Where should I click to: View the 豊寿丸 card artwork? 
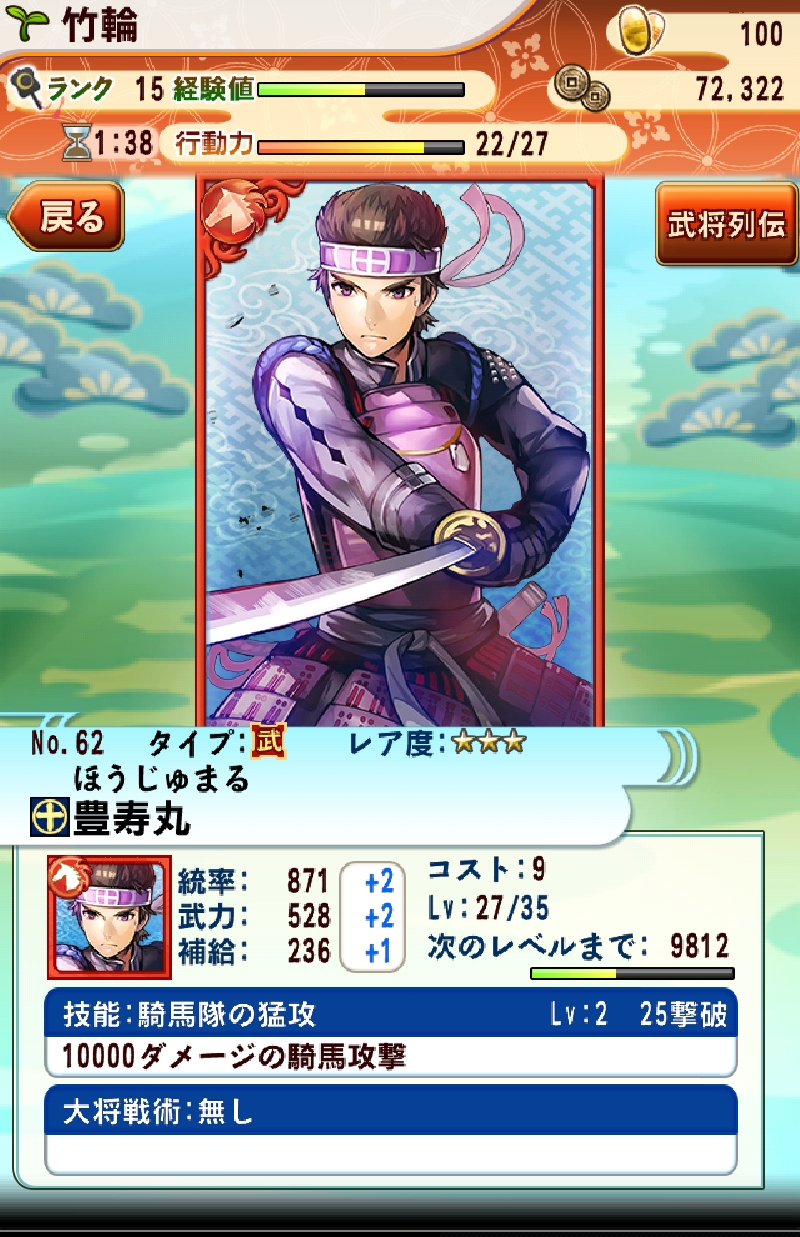pos(400,450)
